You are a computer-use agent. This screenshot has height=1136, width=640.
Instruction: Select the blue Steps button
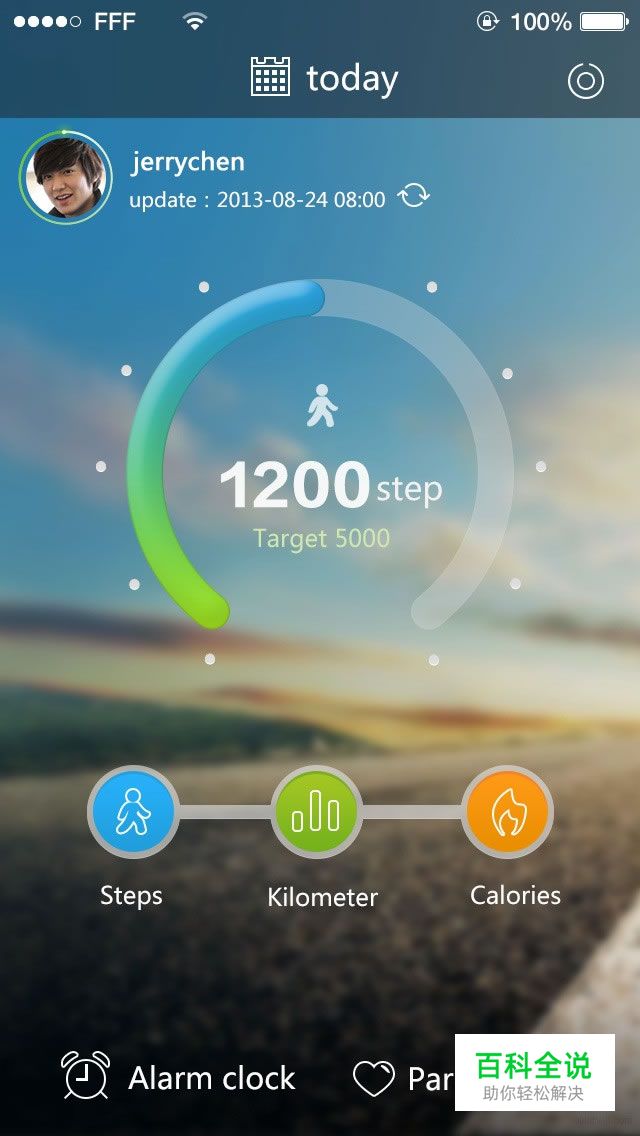pos(133,812)
